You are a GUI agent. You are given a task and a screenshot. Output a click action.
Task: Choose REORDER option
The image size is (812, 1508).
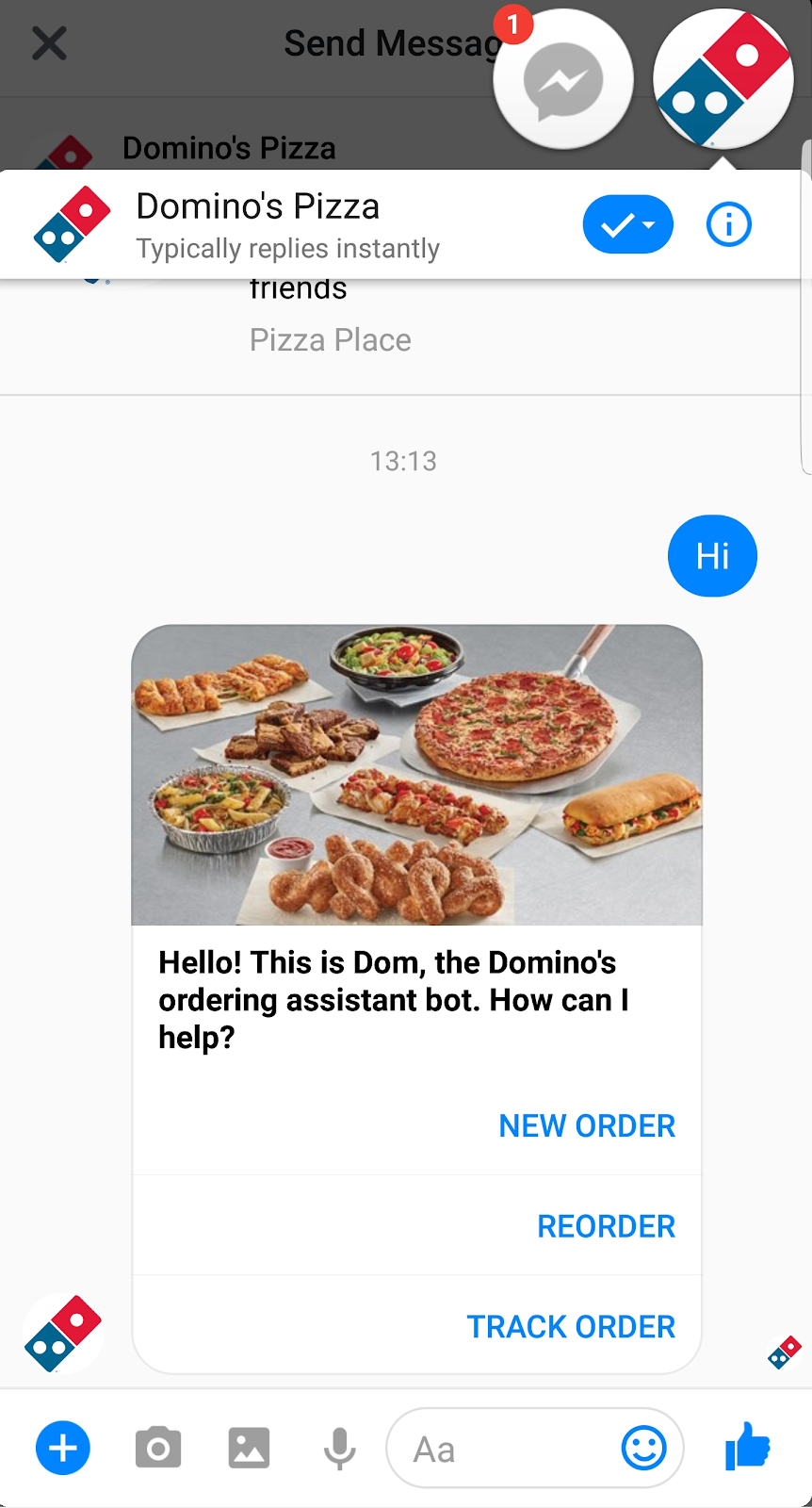coord(606,1226)
